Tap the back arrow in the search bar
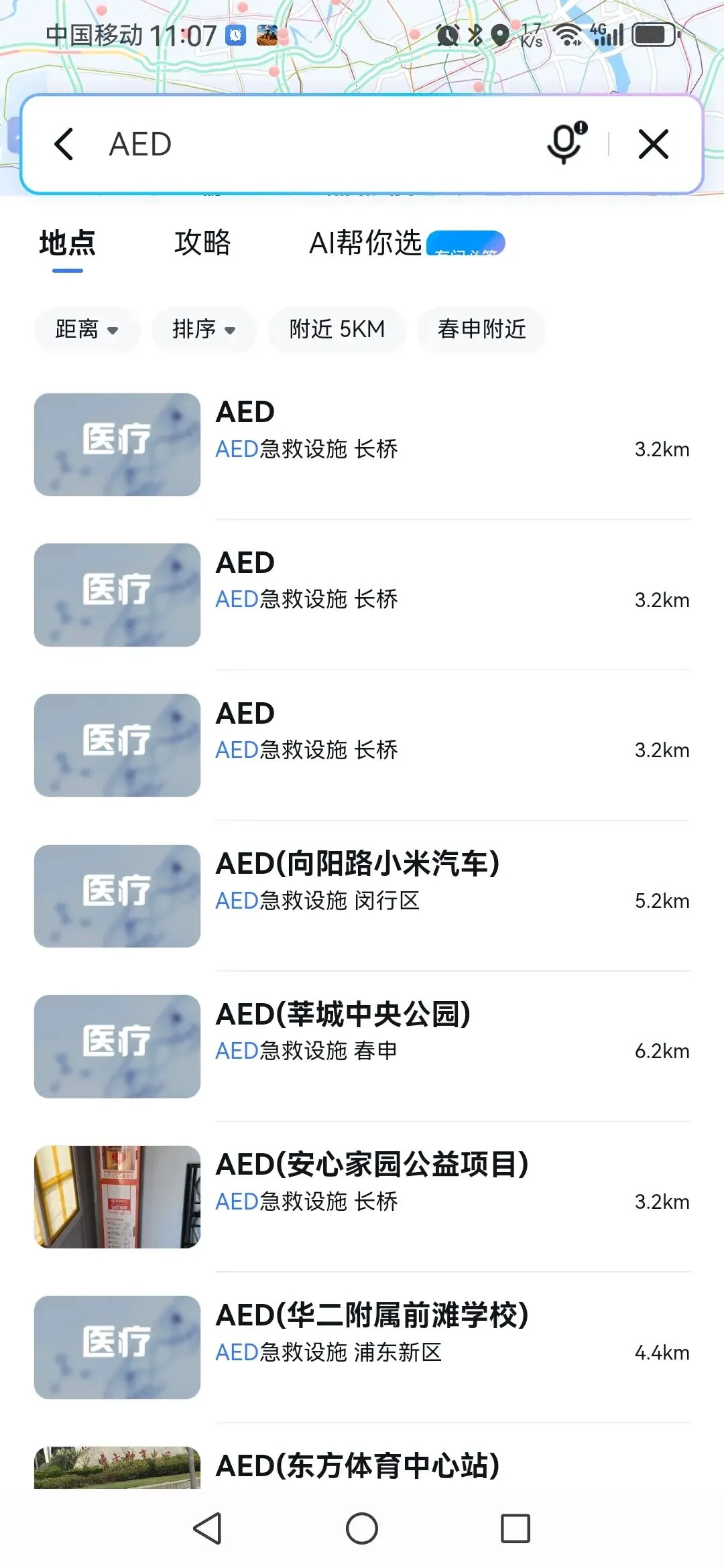 pyautogui.click(x=64, y=144)
